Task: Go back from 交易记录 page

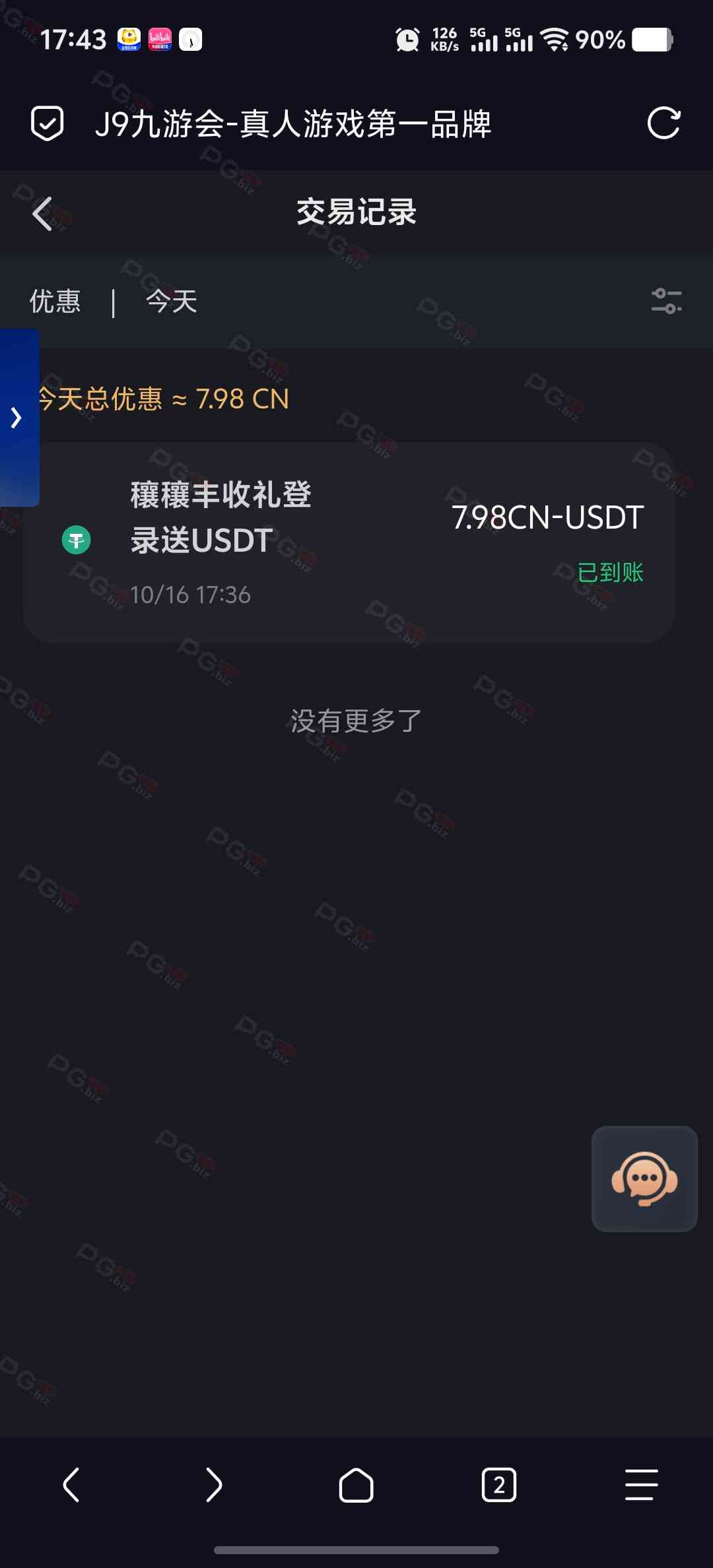Action: (42, 213)
